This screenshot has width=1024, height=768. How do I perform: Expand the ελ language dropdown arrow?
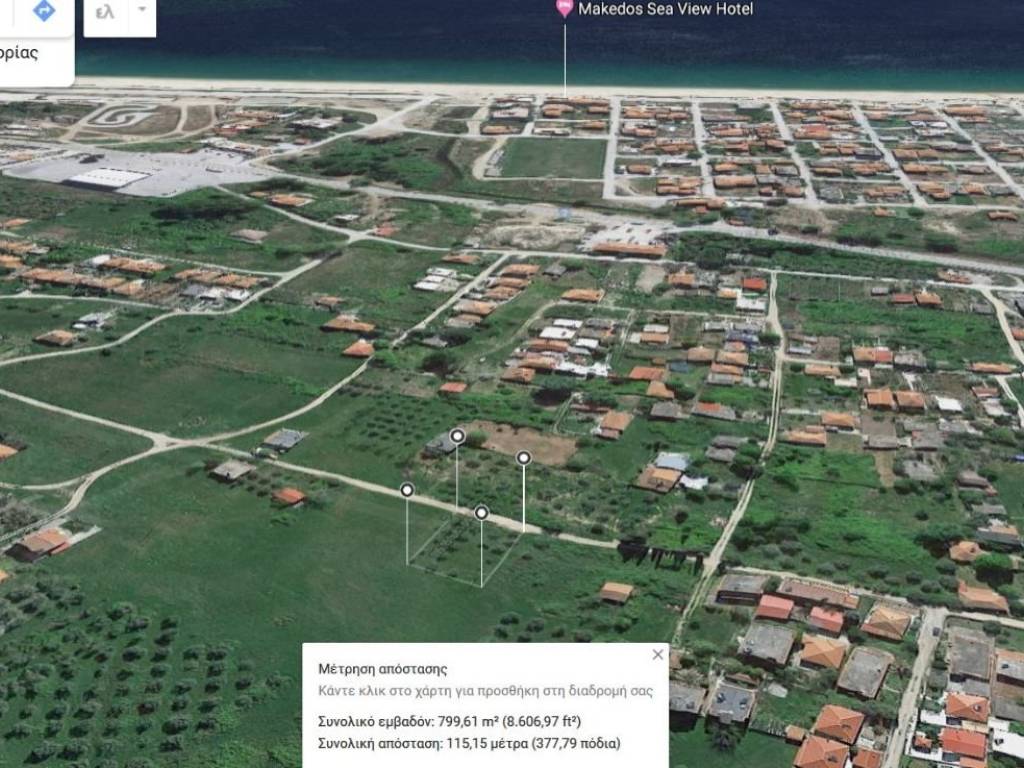141,10
